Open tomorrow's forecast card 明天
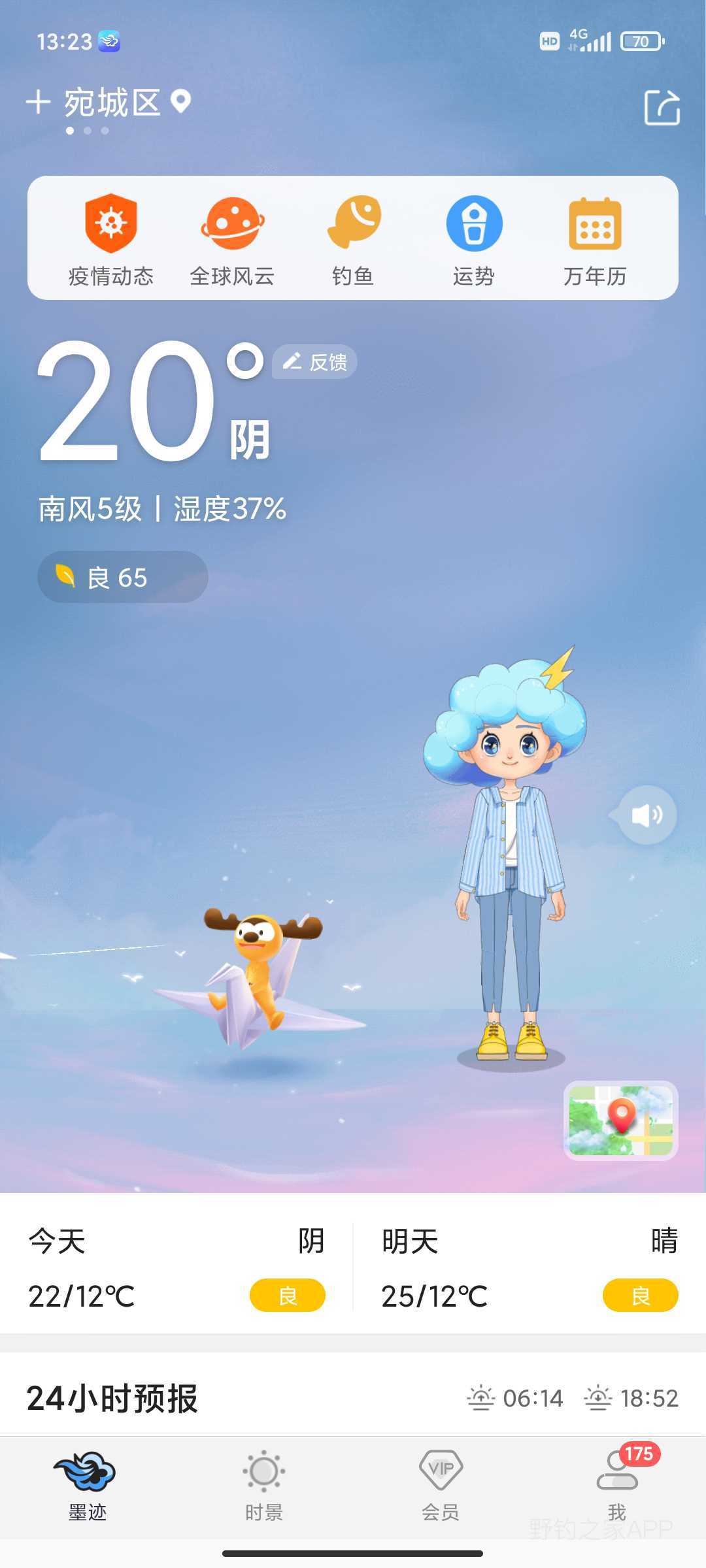Screen dimensions: 706x1568 tap(529, 1267)
